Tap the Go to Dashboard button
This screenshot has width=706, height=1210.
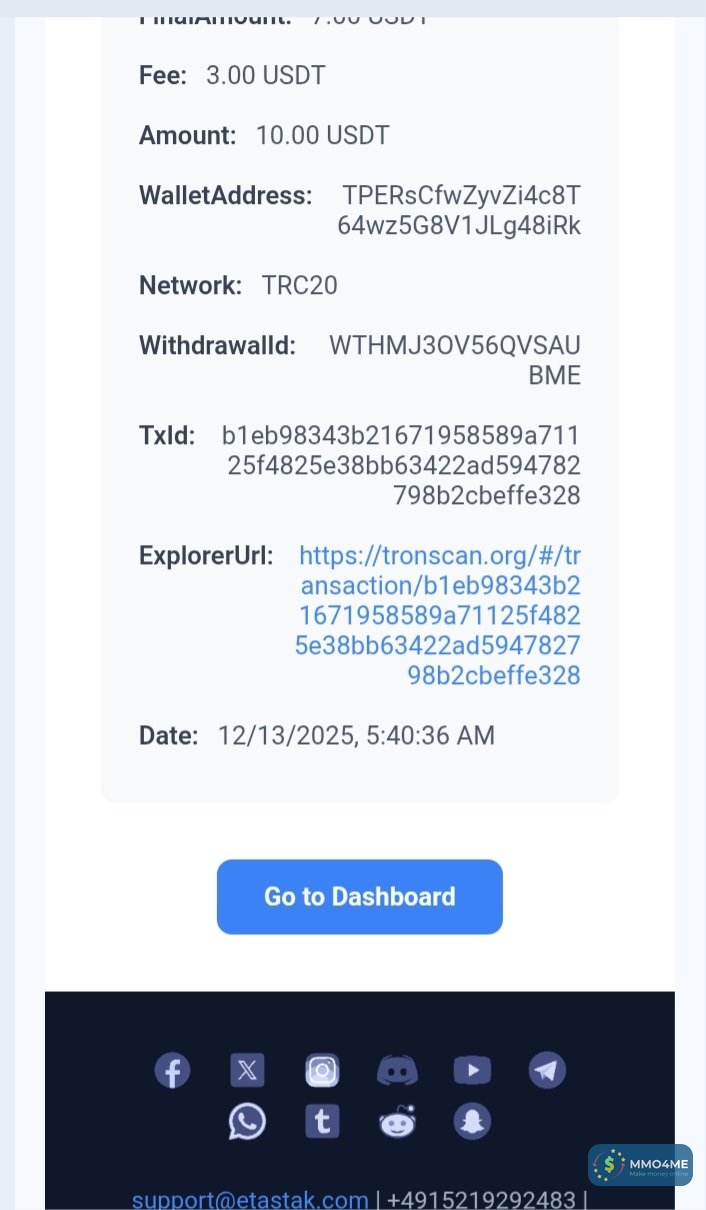[359, 897]
